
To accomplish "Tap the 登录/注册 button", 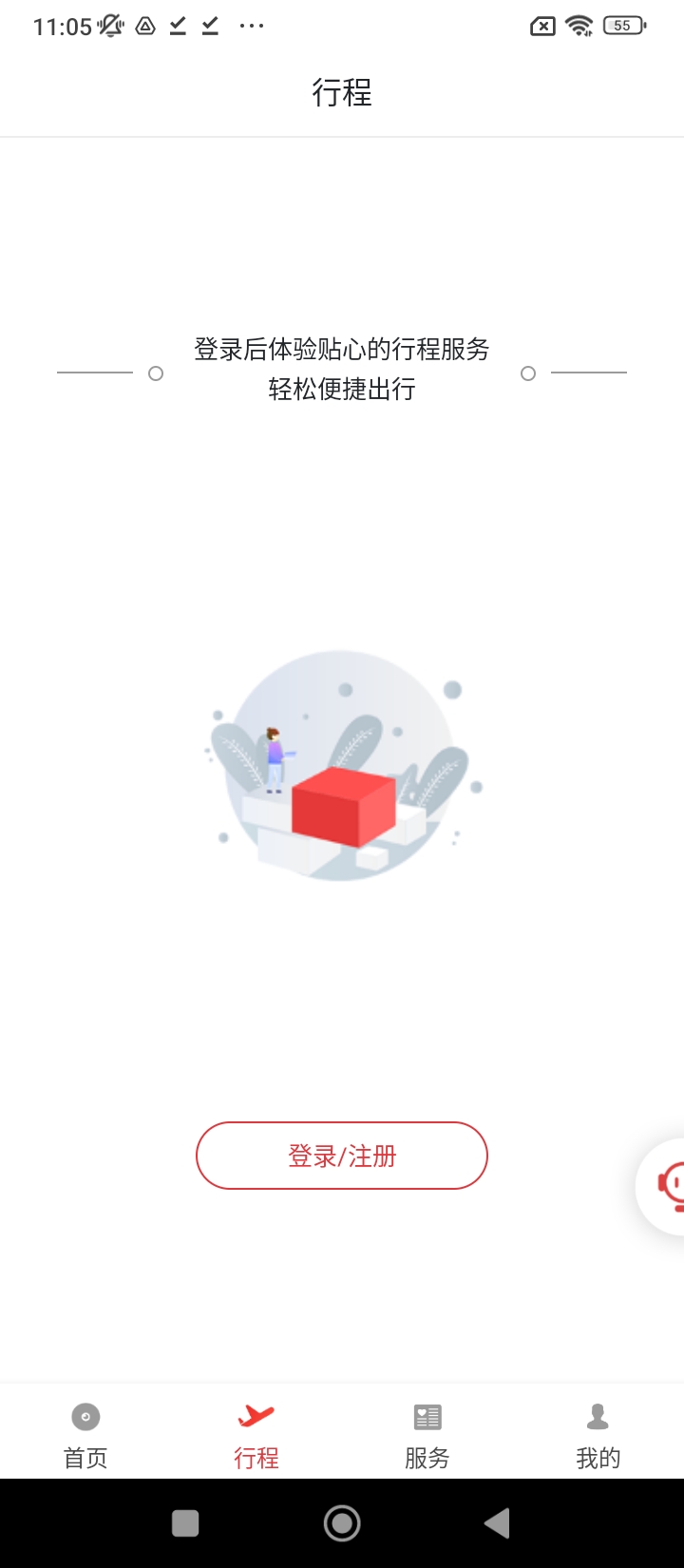I will (342, 1156).
